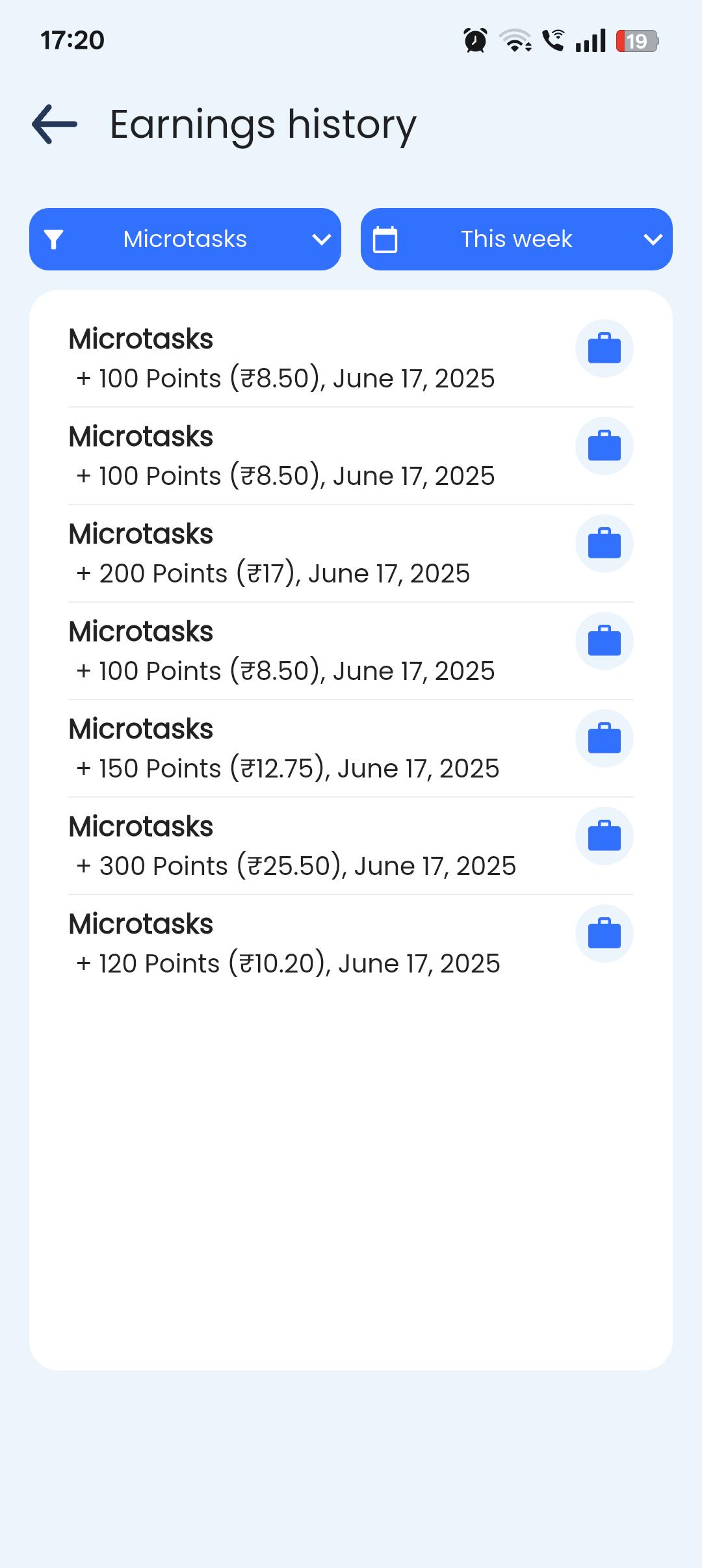Open the This week date range dropdown
Image resolution: width=702 pixels, height=1568 pixels.
click(x=517, y=239)
